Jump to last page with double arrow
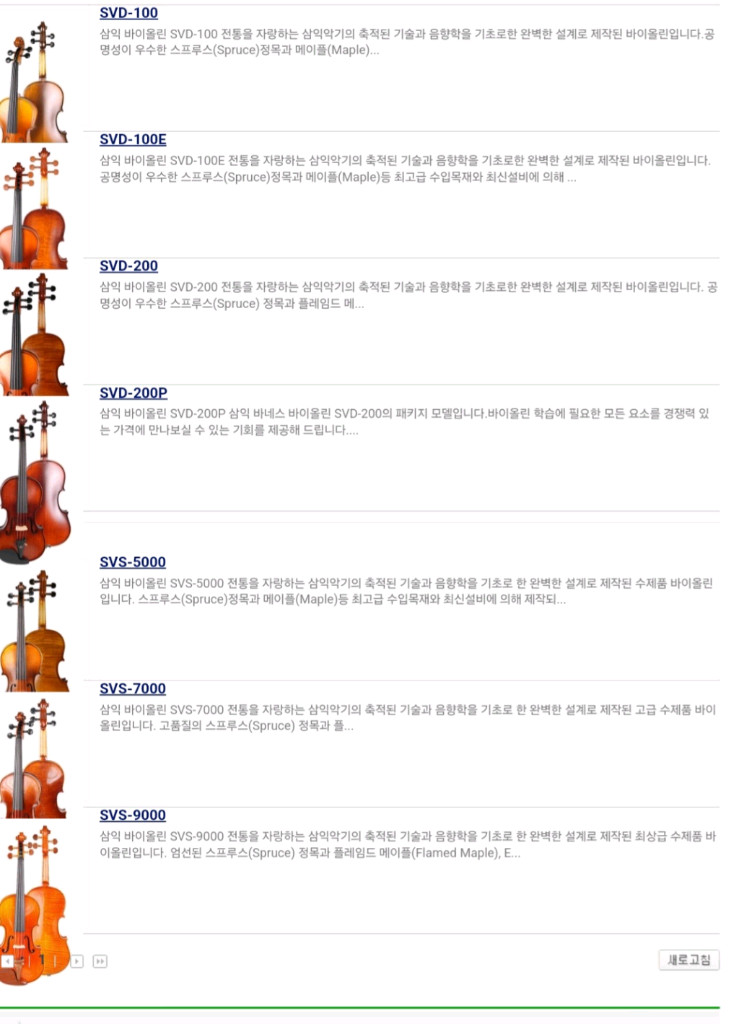Screen dimensions: 739x1024 coord(100,960)
